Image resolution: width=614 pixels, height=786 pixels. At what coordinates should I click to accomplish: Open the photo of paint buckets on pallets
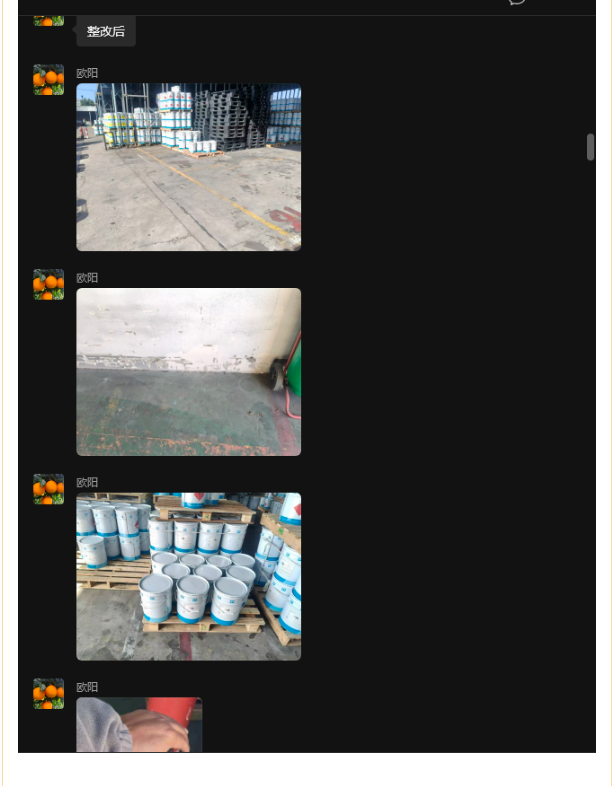click(x=188, y=576)
